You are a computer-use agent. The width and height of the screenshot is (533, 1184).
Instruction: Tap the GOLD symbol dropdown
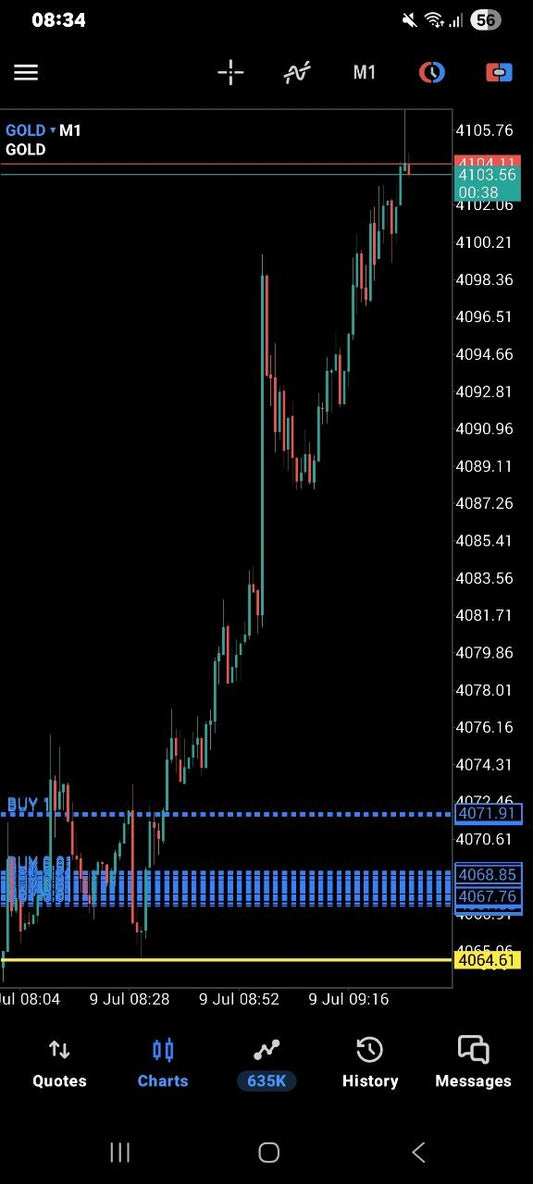tap(31, 131)
